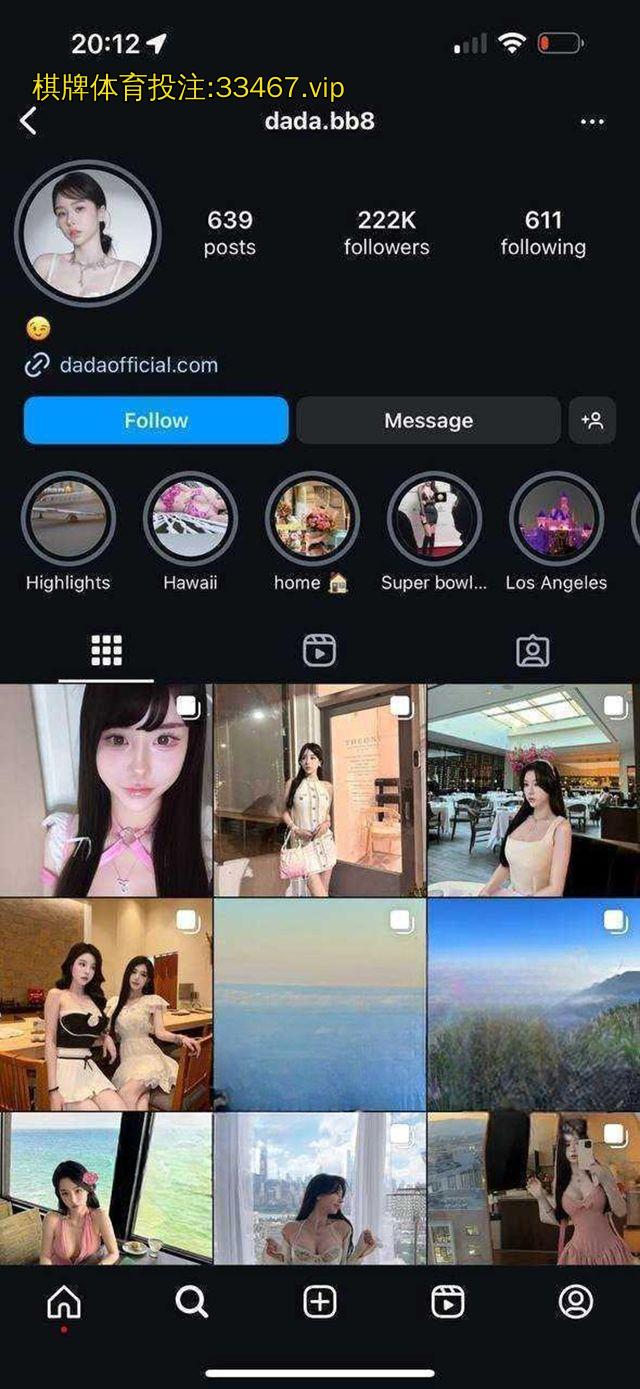The width and height of the screenshot is (640, 1389).
Task: Open the Super bowl story highlight
Action: 434,520
